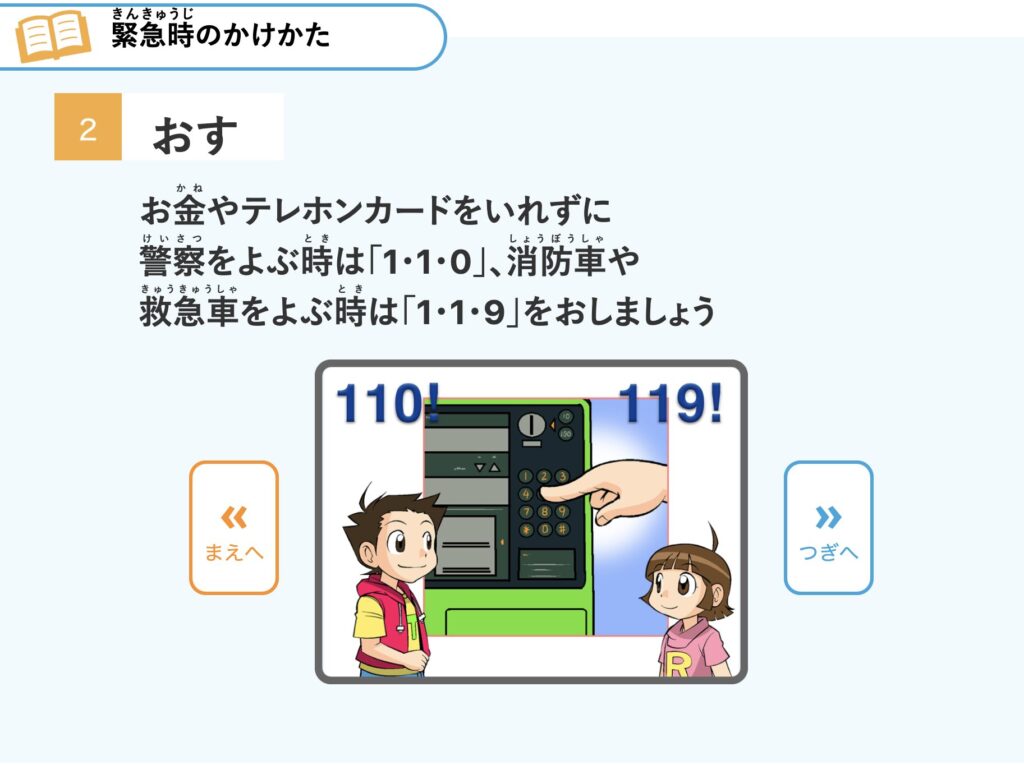This screenshot has width=1024, height=765.
Task: Go back with the まえへ button
Action: click(234, 528)
